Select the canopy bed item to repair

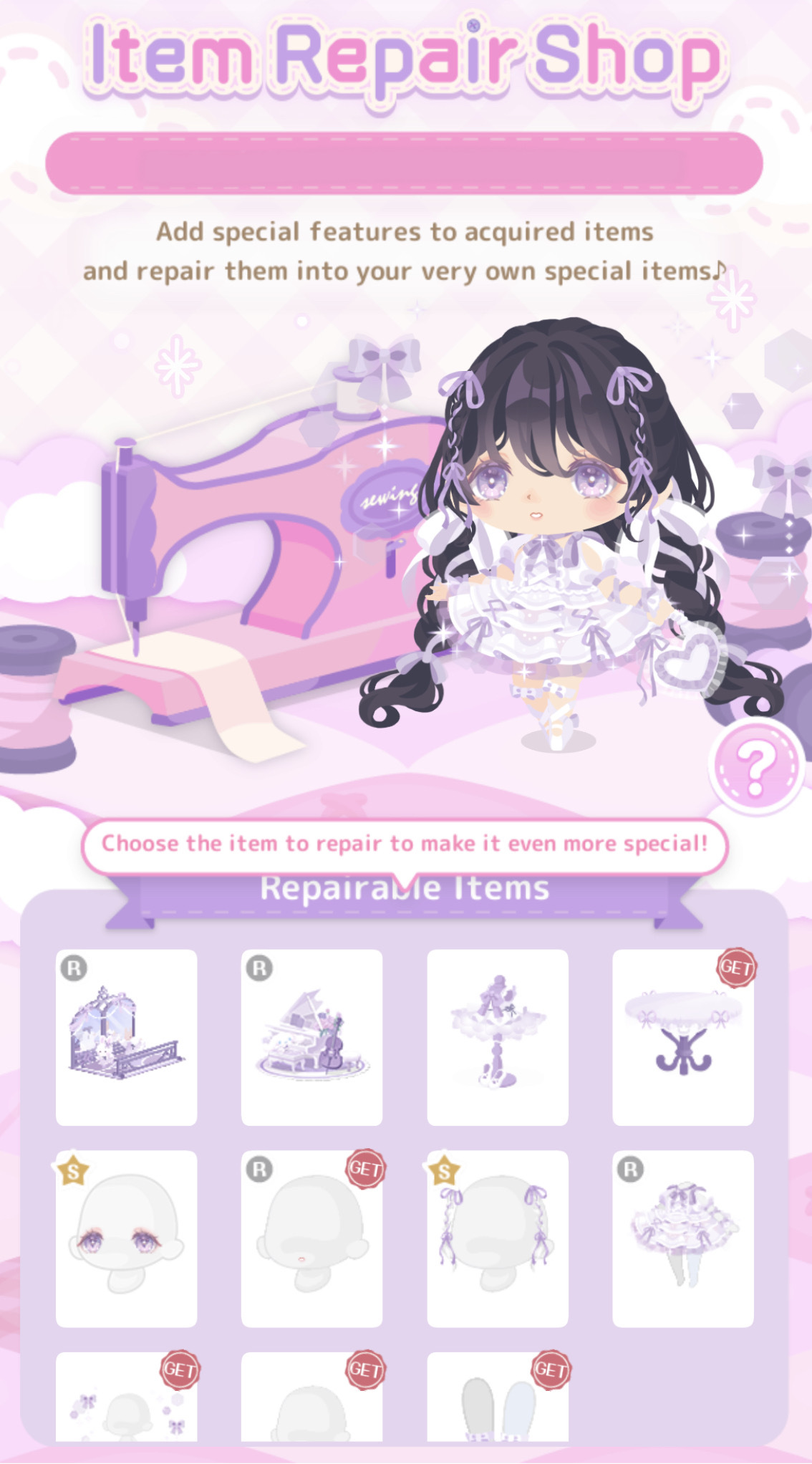(126, 1037)
